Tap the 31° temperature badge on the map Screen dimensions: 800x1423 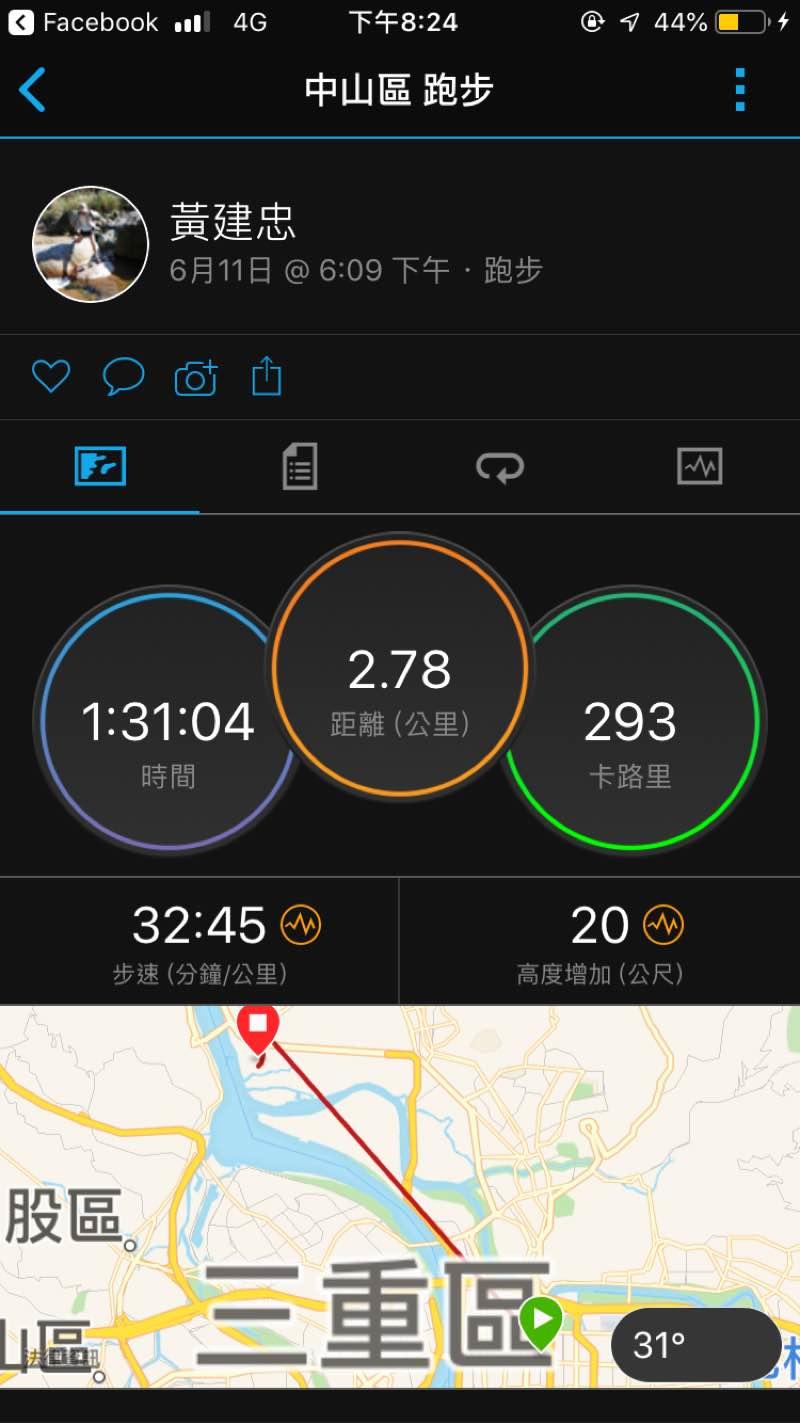click(x=695, y=1345)
